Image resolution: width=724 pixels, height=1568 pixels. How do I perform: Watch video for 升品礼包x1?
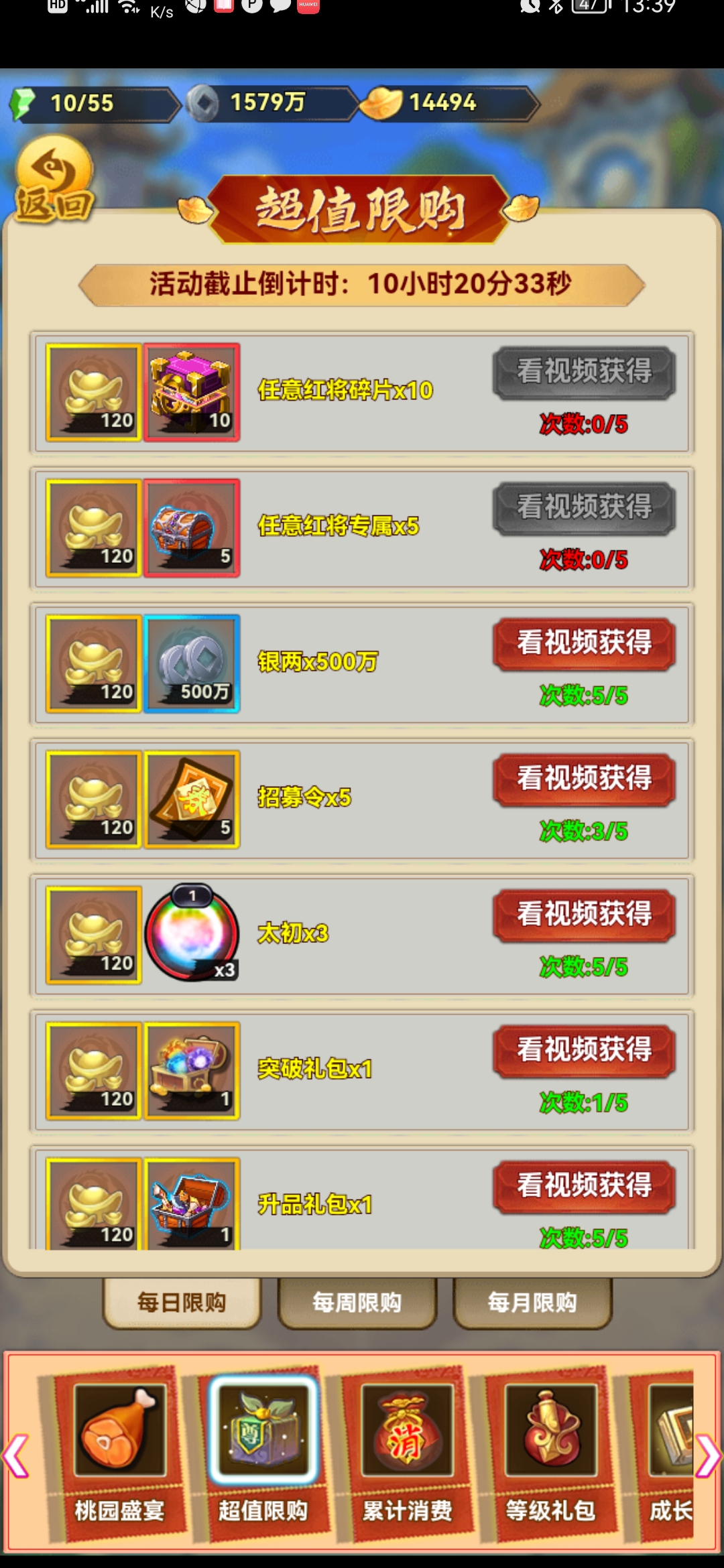click(x=583, y=1185)
